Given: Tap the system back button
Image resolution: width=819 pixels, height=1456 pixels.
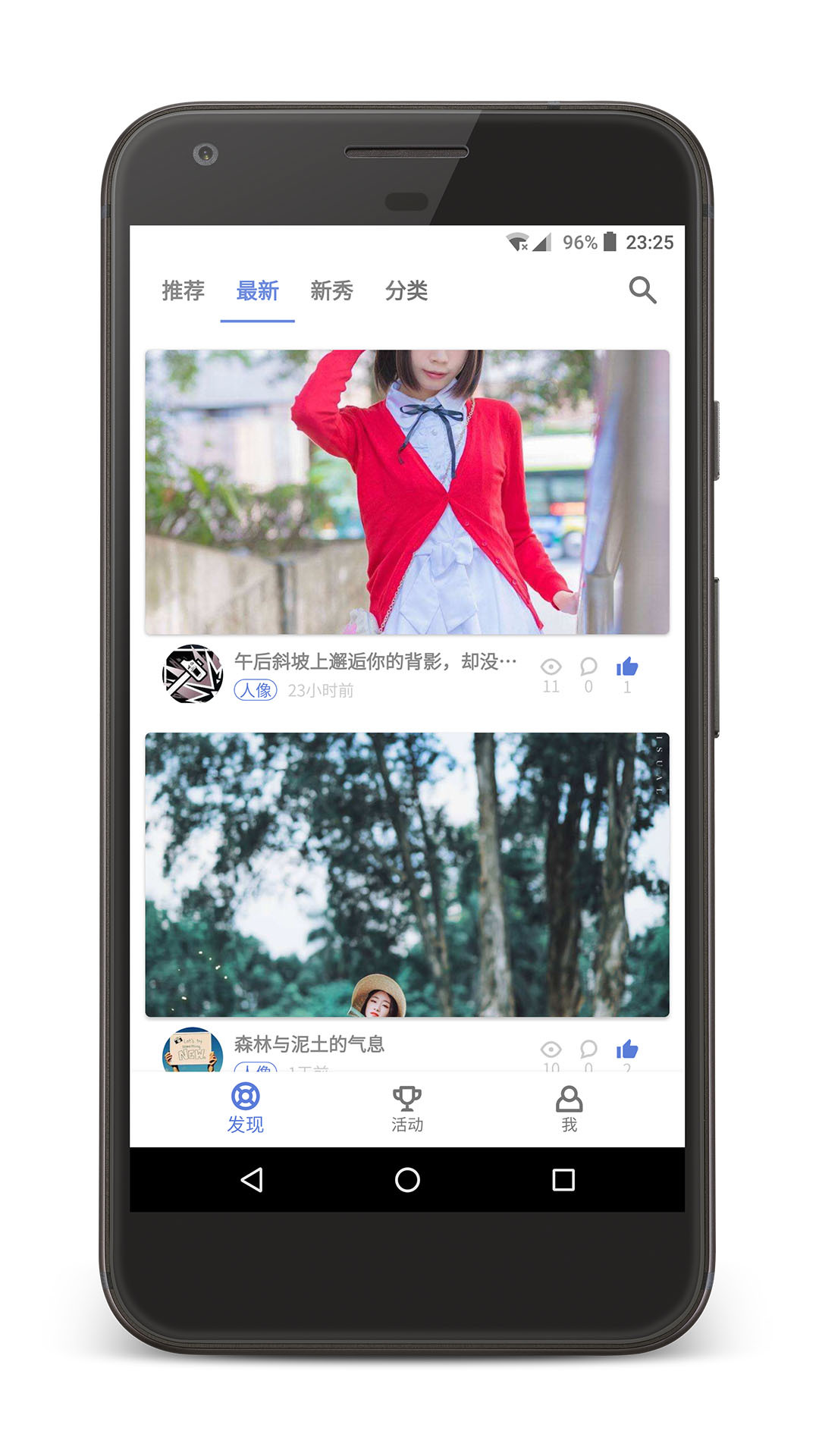Looking at the screenshot, I should 252,1180.
